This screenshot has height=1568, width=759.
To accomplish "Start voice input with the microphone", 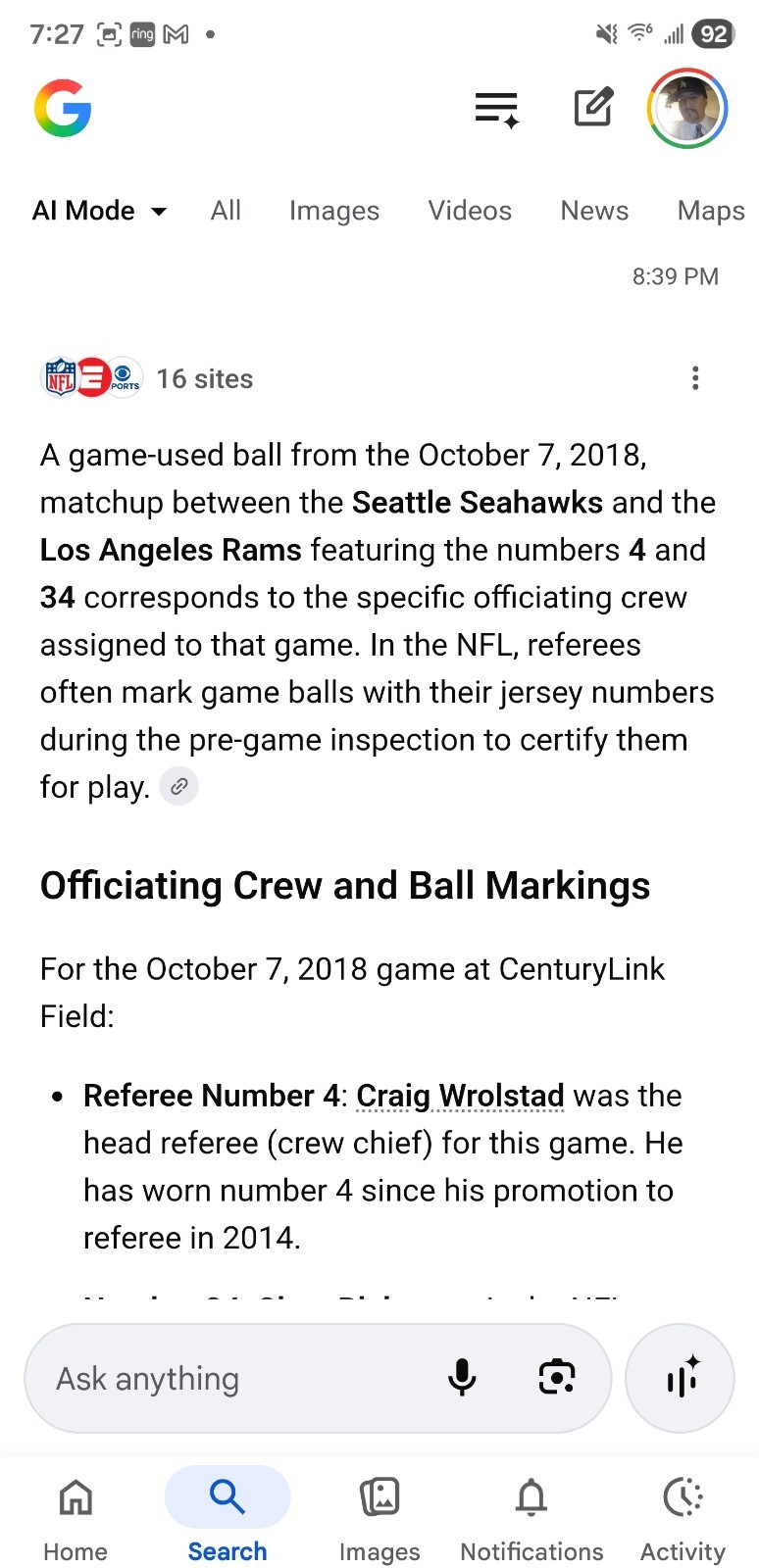I will coord(462,1378).
